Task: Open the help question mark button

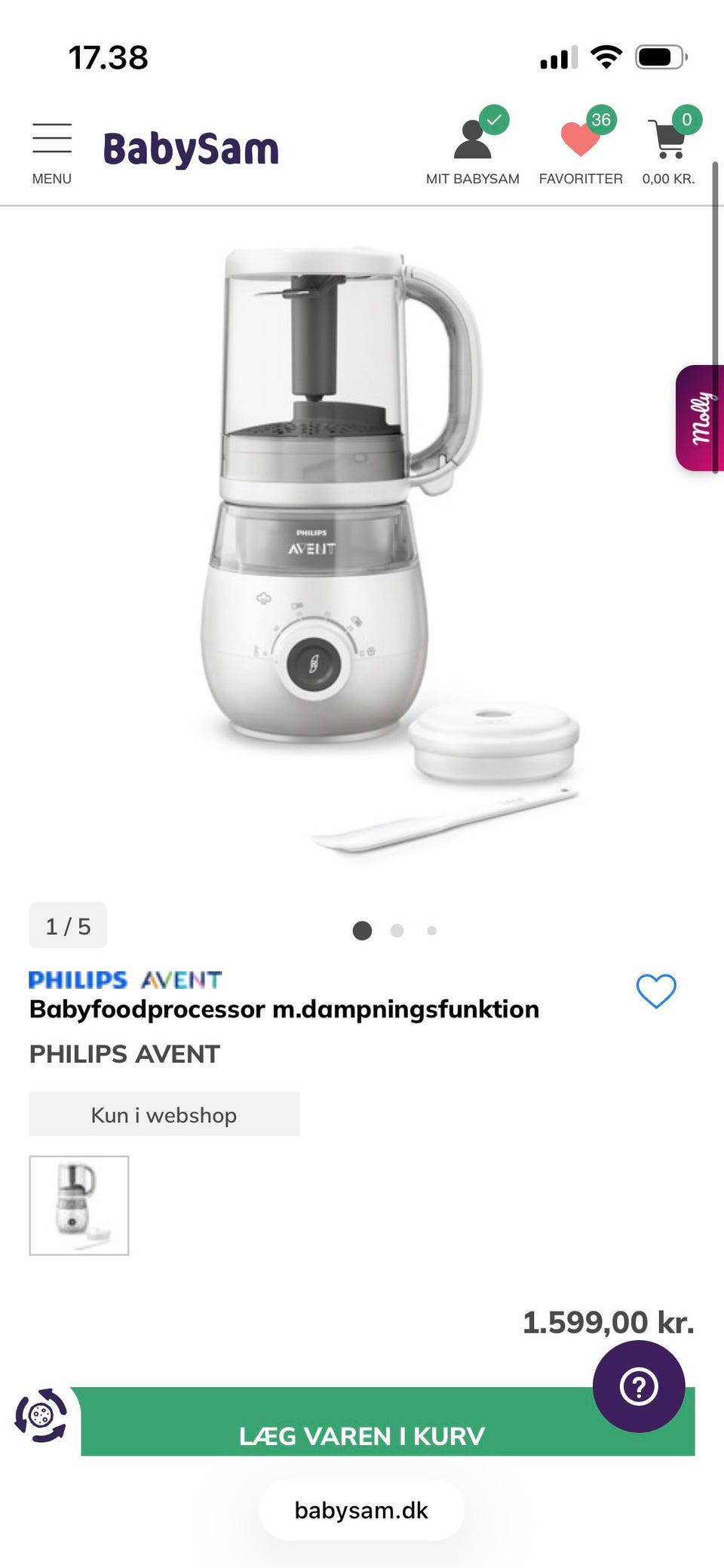Action: pos(639,1386)
